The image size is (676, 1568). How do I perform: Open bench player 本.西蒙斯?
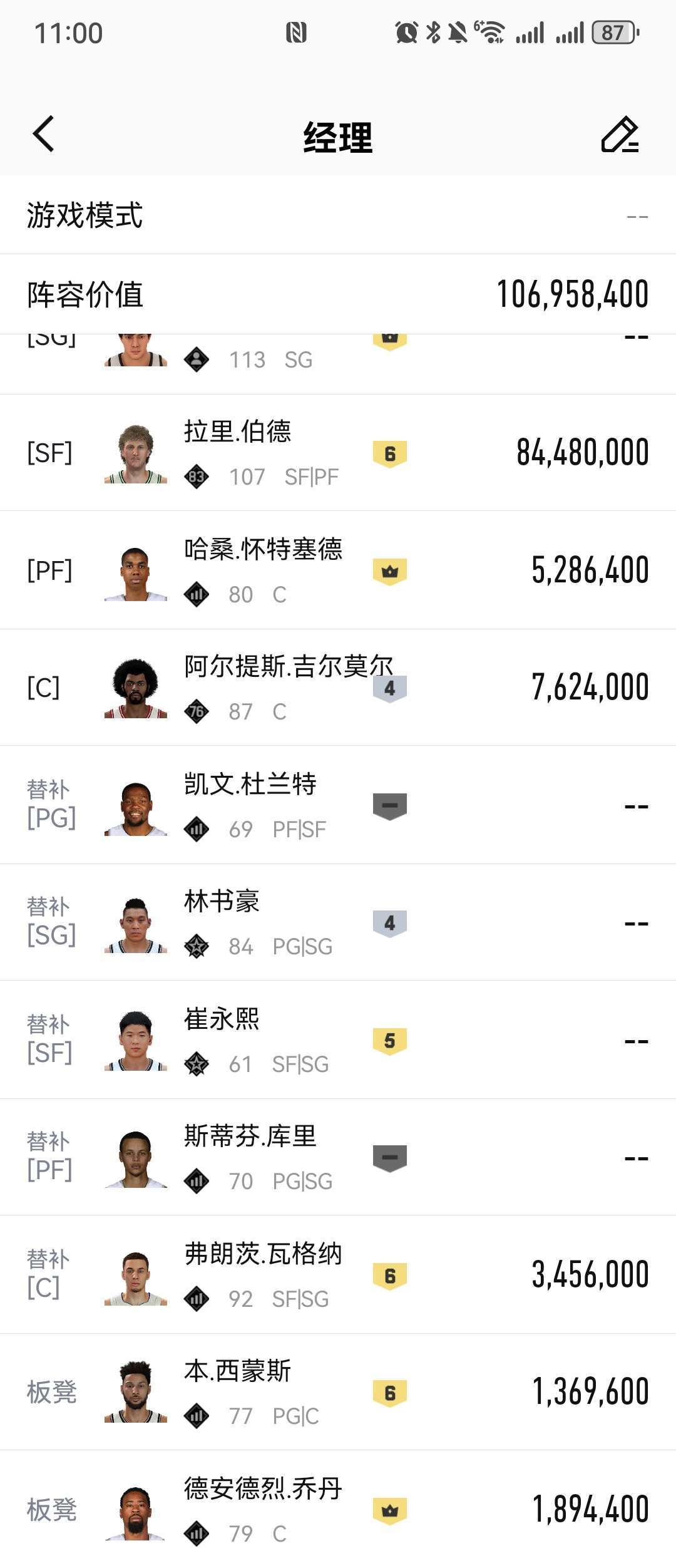[x=338, y=1392]
